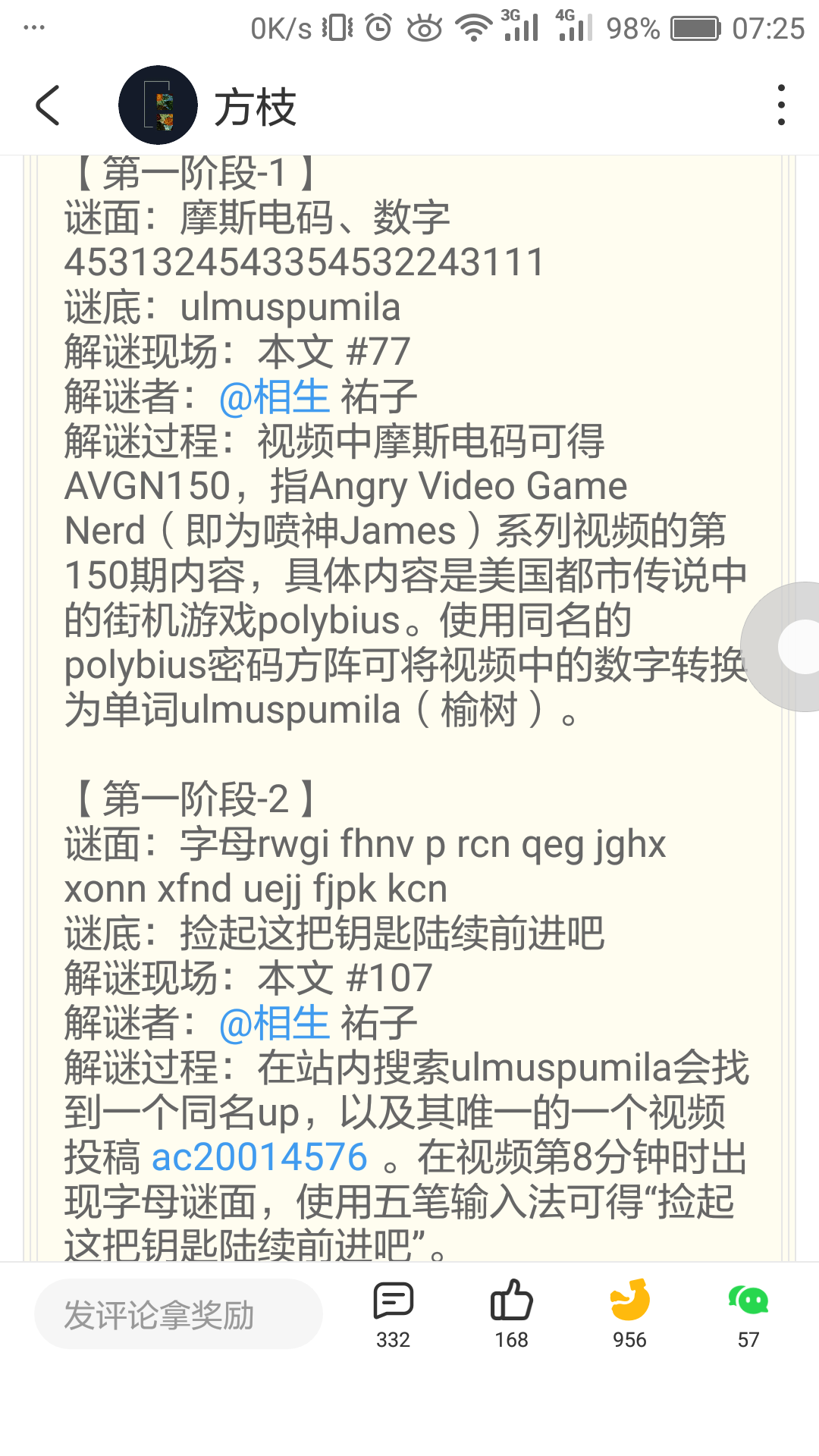Like this article with thumbs up

(512, 1313)
